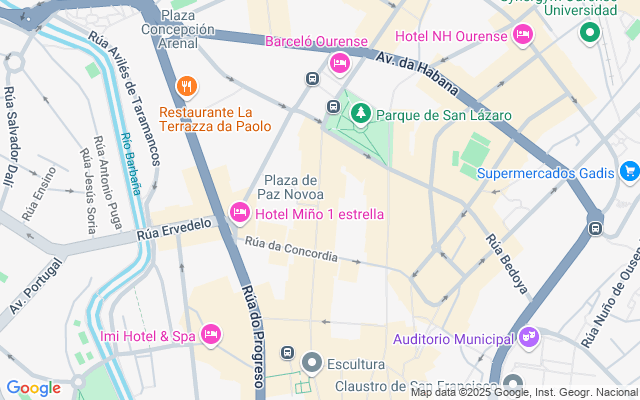Select the Barceló Ourense hotel pin

tap(339, 64)
